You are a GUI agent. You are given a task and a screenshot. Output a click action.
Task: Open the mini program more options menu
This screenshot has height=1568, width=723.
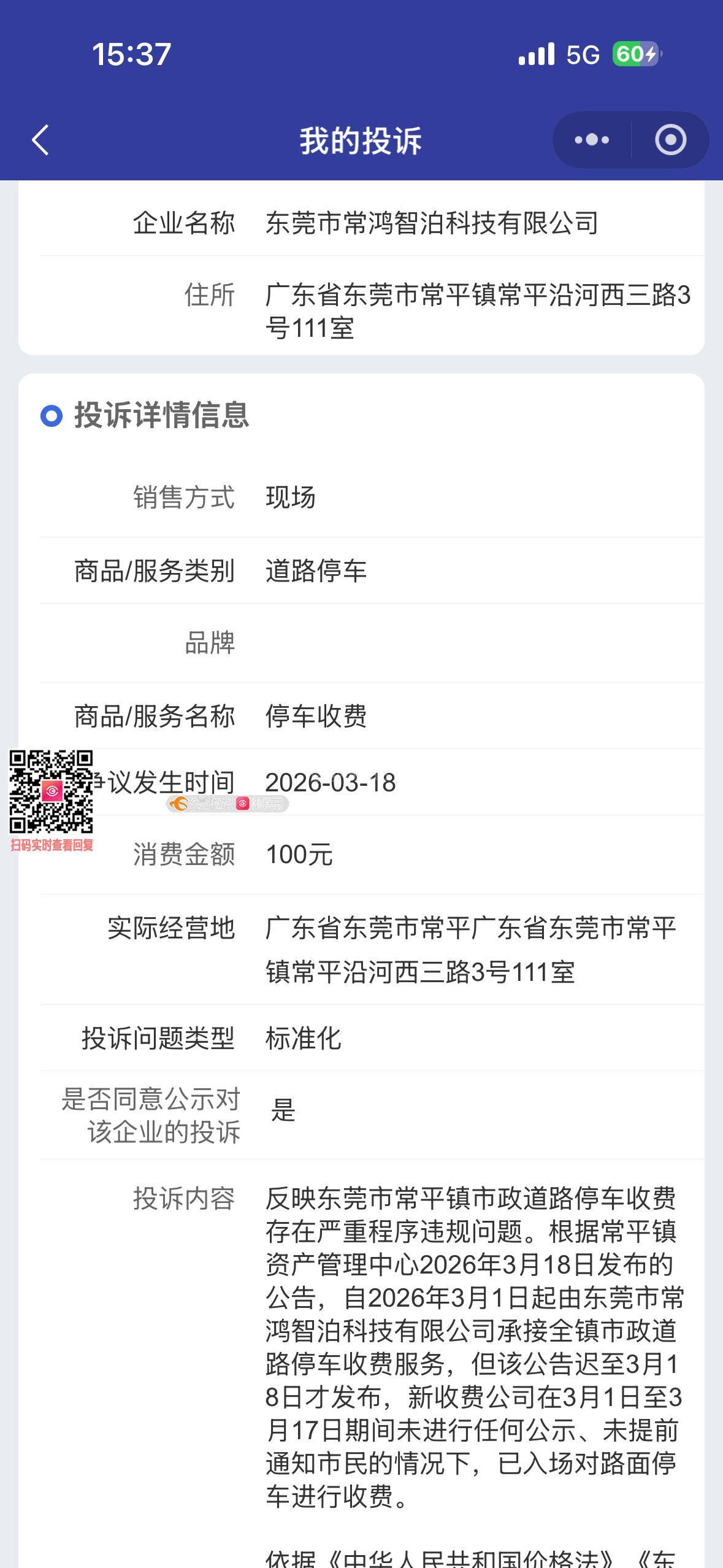pyautogui.click(x=592, y=140)
